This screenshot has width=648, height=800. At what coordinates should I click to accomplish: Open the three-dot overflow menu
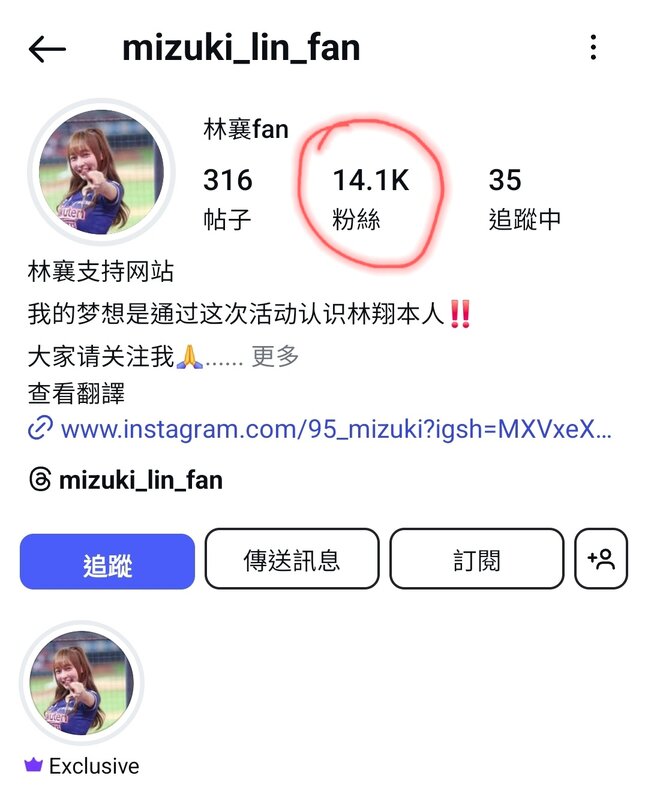(593, 48)
